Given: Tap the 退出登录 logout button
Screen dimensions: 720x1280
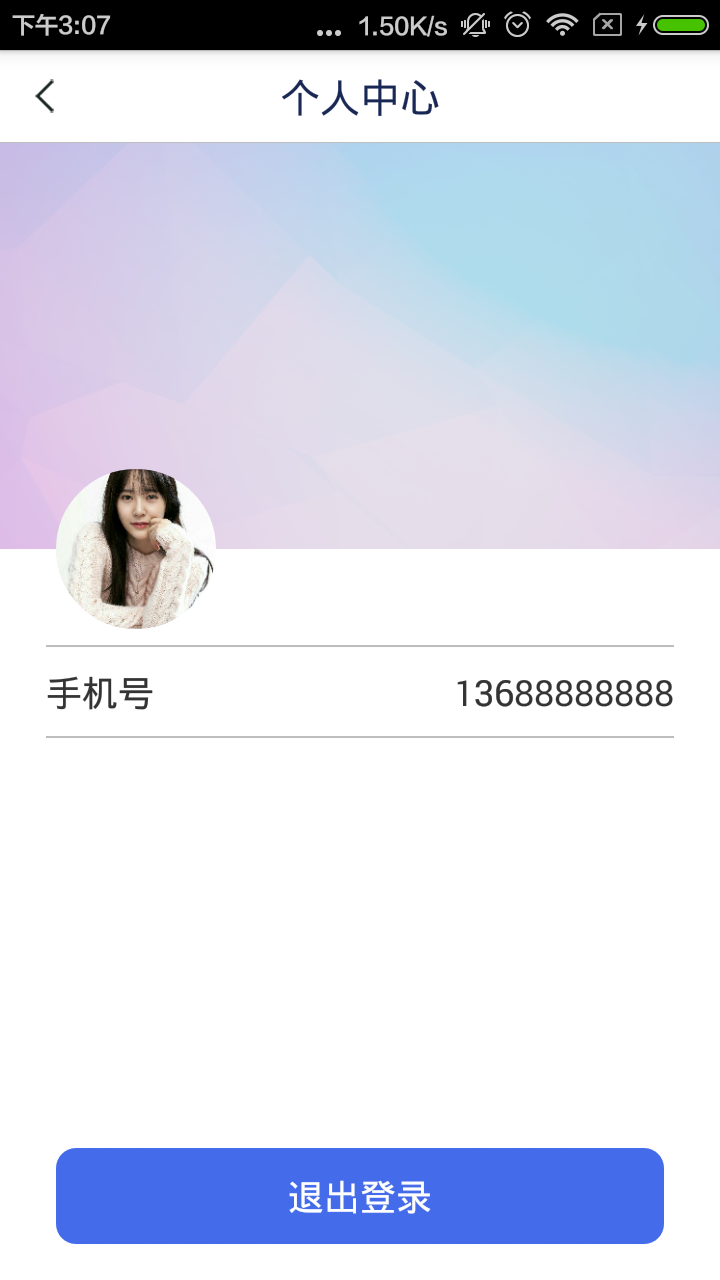Looking at the screenshot, I should [x=360, y=1196].
